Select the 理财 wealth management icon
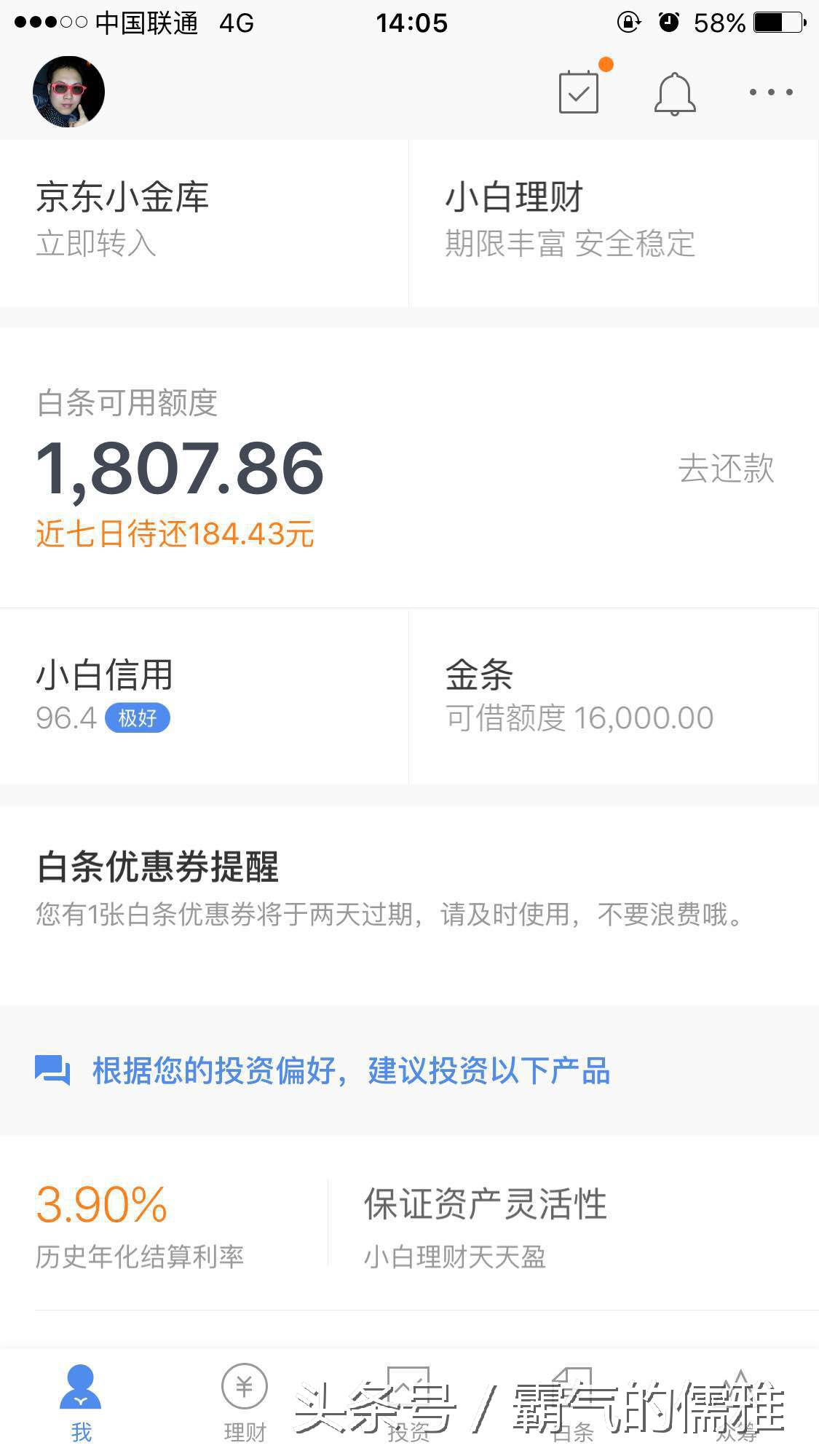This screenshot has width=819, height=1456. click(x=244, y=1388)
